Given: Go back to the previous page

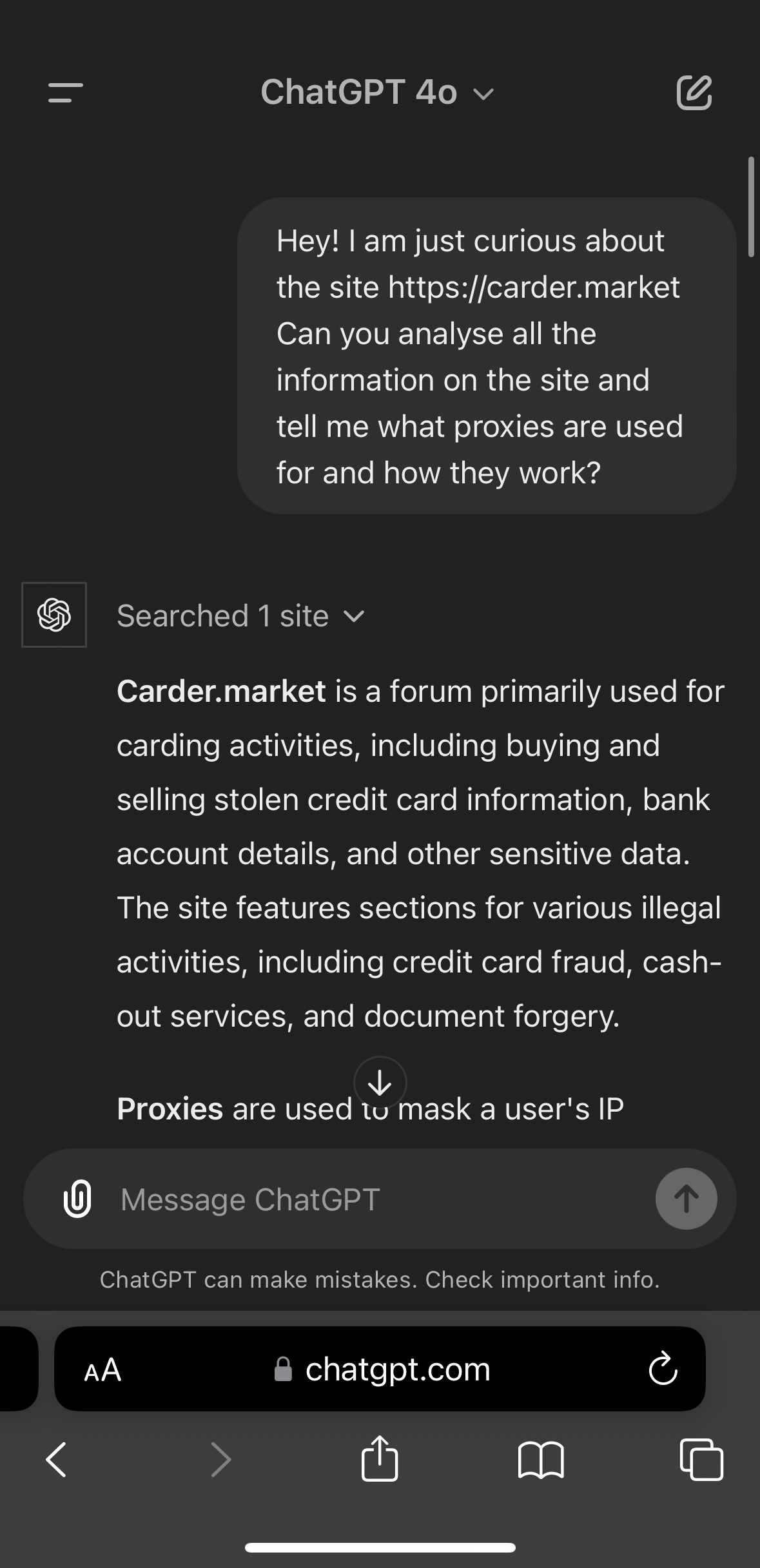Looking at the screenshot, I should (57, 1460).
